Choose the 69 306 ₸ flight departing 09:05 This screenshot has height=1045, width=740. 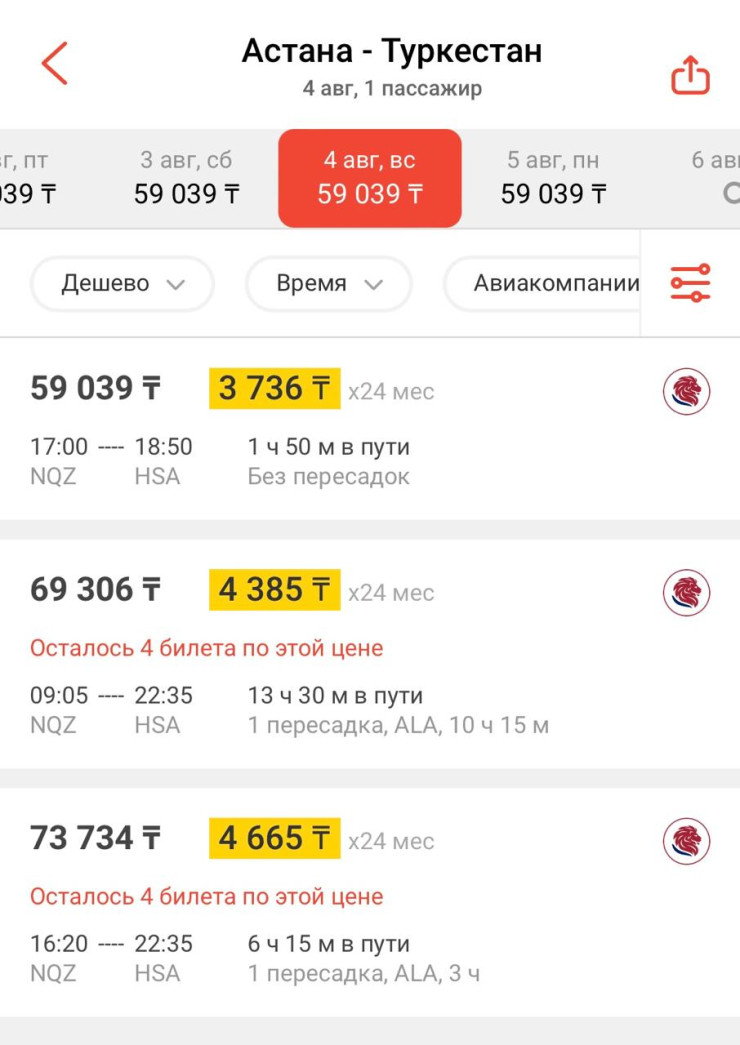[370, 654]
